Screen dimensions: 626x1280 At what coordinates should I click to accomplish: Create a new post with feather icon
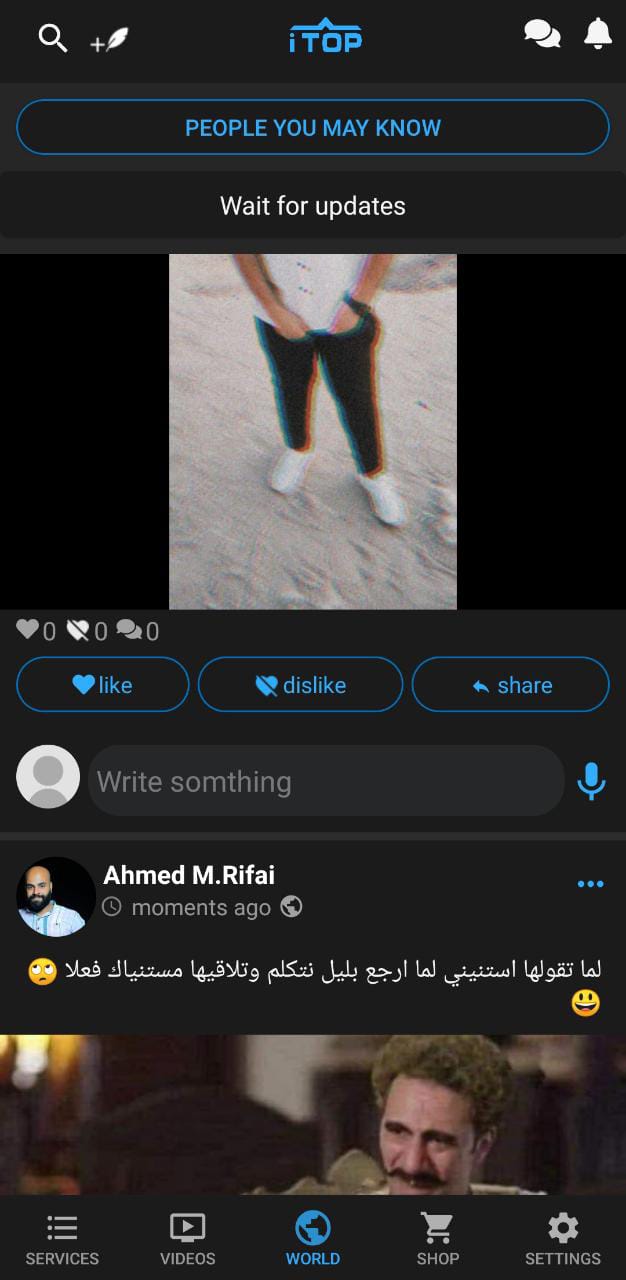click(x=110, y=40)
